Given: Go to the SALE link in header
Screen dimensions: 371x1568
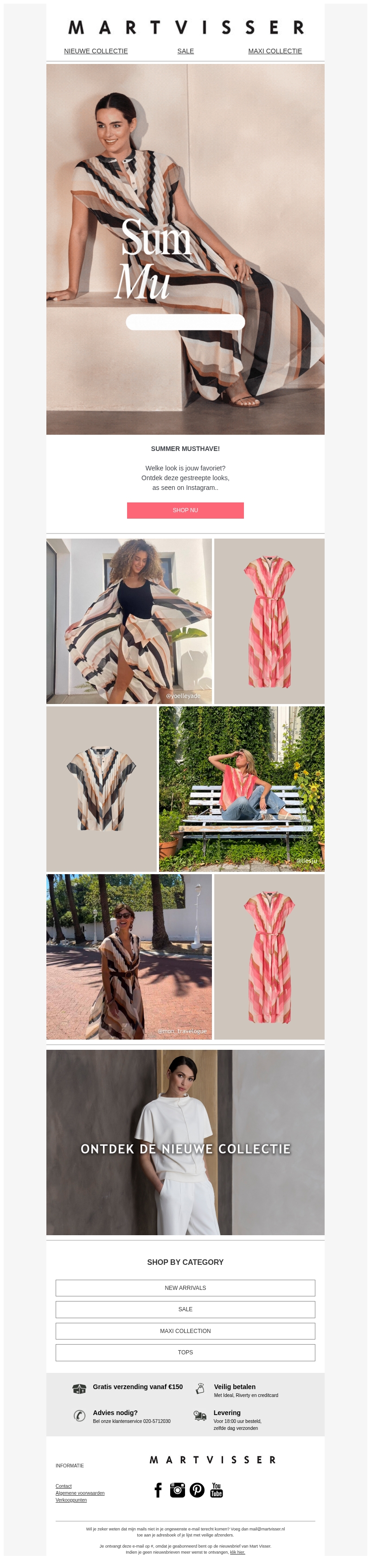Looking at the screenshot, I should coord(185,51).
